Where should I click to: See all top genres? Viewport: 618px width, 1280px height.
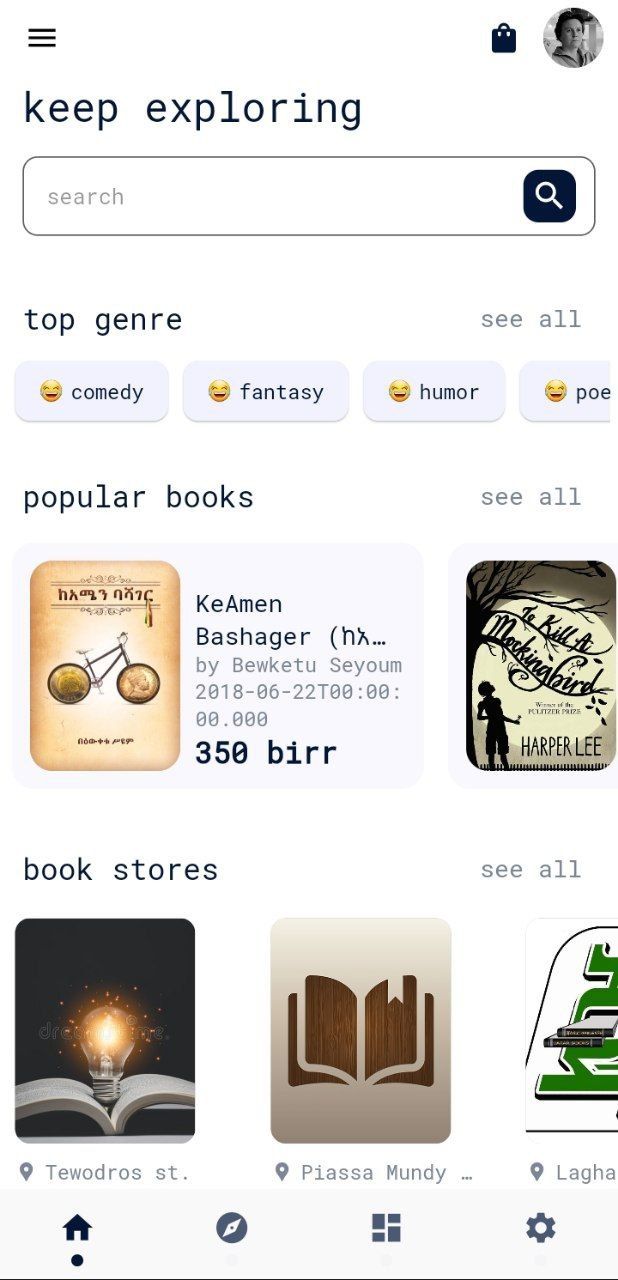[530, 319]
